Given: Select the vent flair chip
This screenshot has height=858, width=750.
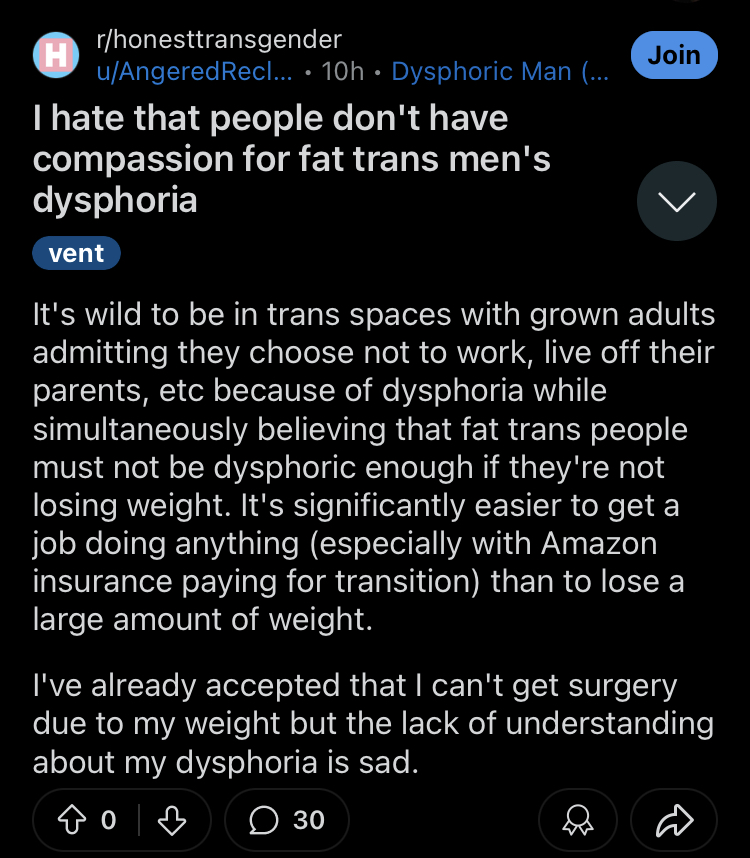Looking at the screenshot, I should pos(77,253).
